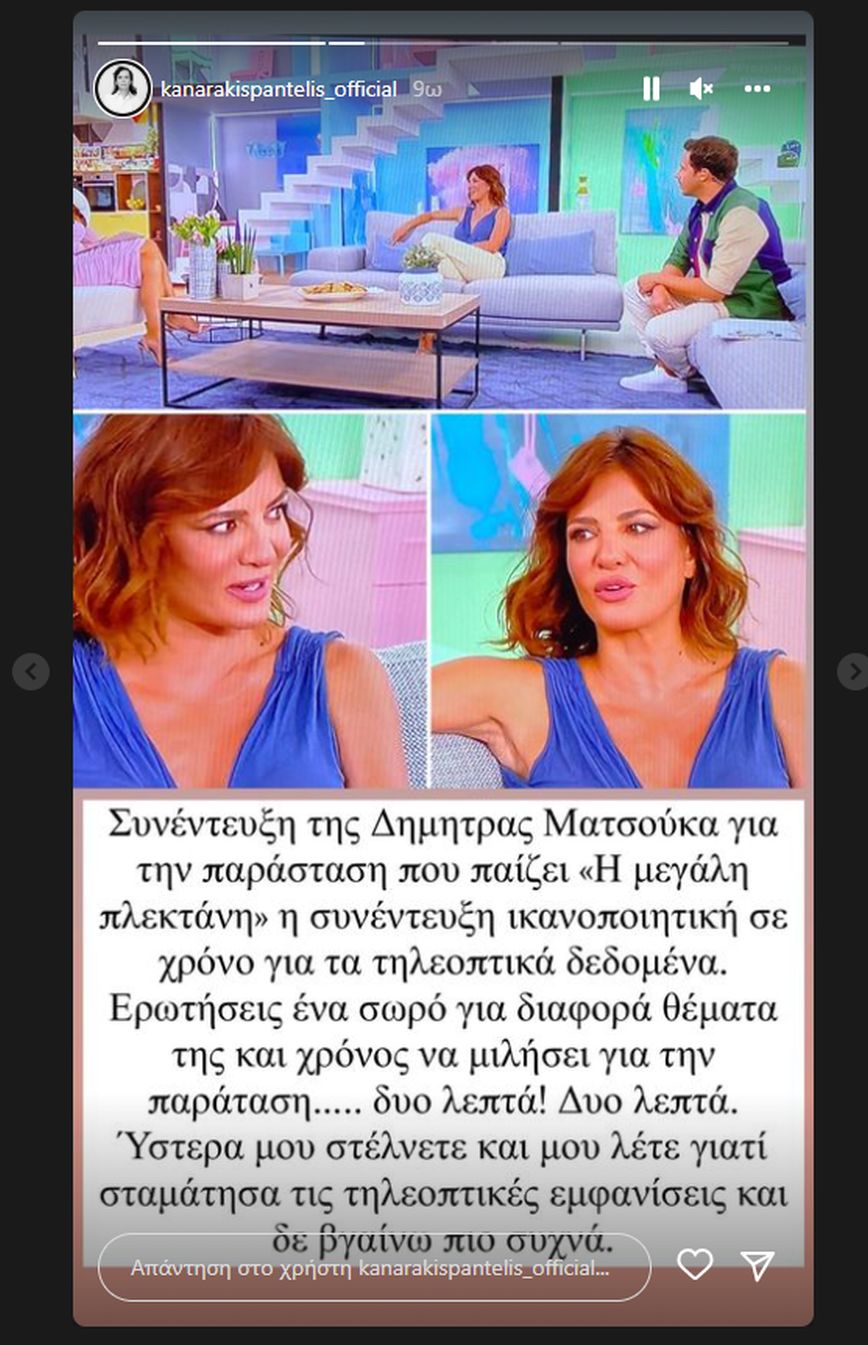
Task: Go to the previous story
Action: [x=30, y=672]
